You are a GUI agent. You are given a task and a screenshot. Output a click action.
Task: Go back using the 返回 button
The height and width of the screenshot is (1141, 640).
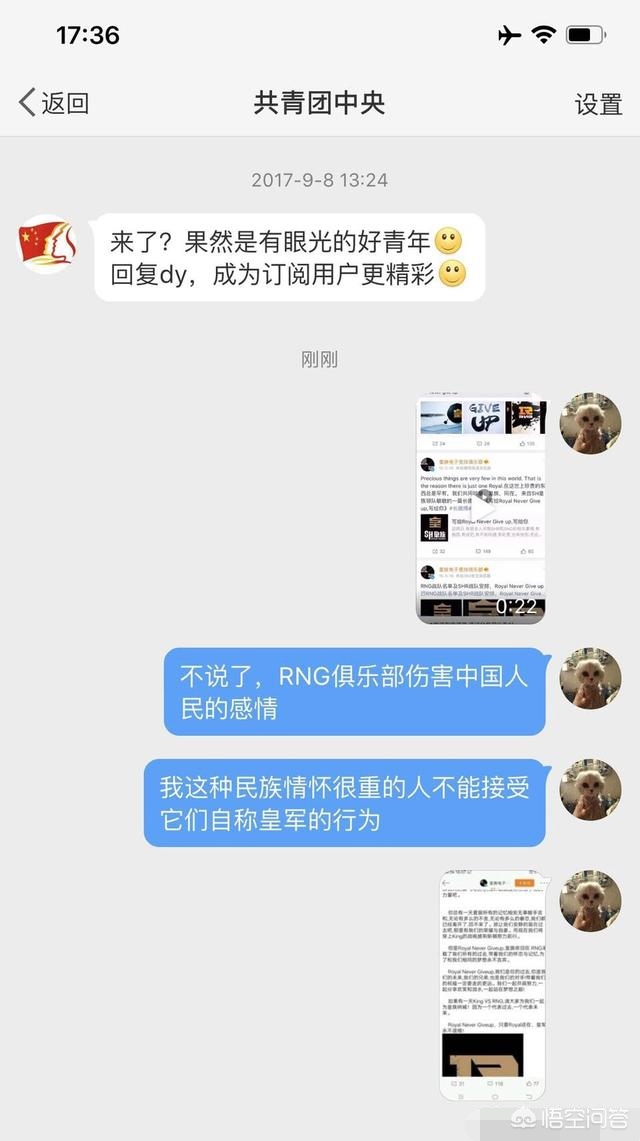[x=54, y=103]
